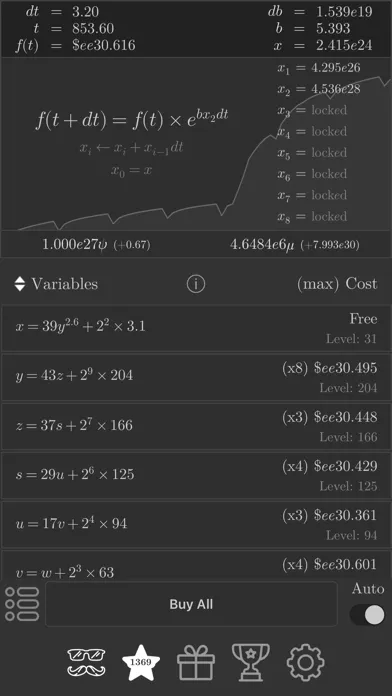Open the star tab showing 1369
Screen dimensions: 392x696
(x=141, y=663)
